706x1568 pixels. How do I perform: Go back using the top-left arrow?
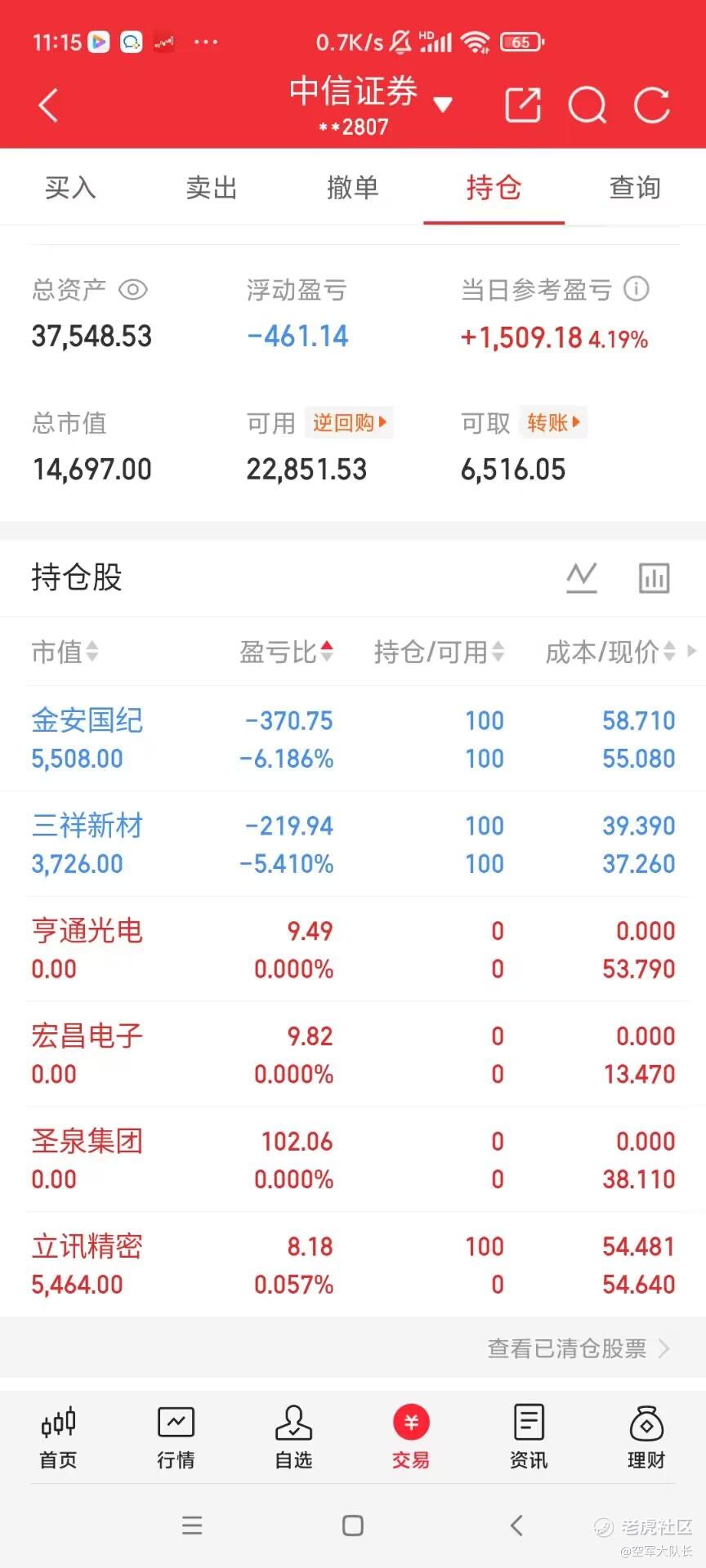(x=48, y=105)
